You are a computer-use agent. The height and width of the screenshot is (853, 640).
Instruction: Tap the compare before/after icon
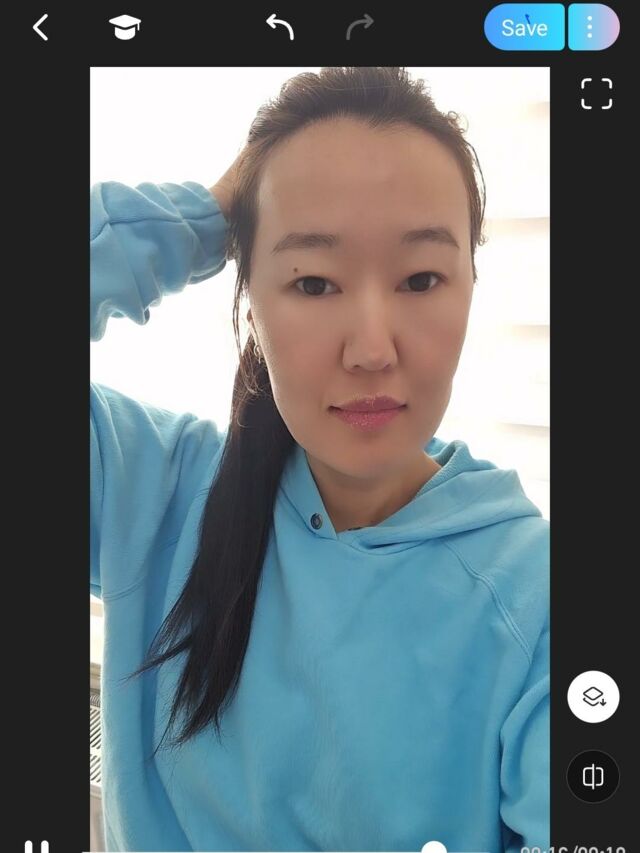point(593,777)
